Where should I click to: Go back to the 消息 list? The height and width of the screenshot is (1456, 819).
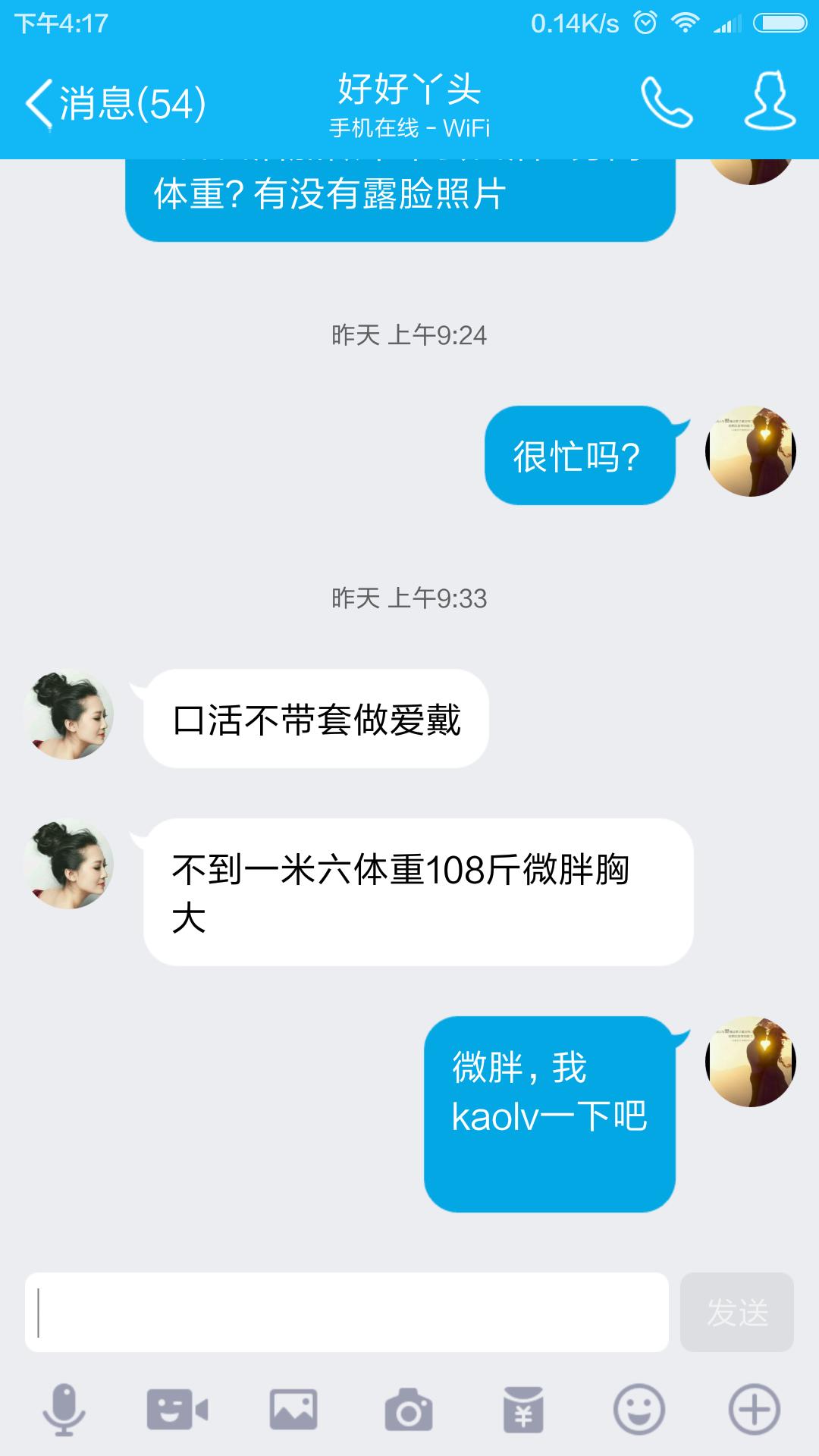[x=114, y=104]
